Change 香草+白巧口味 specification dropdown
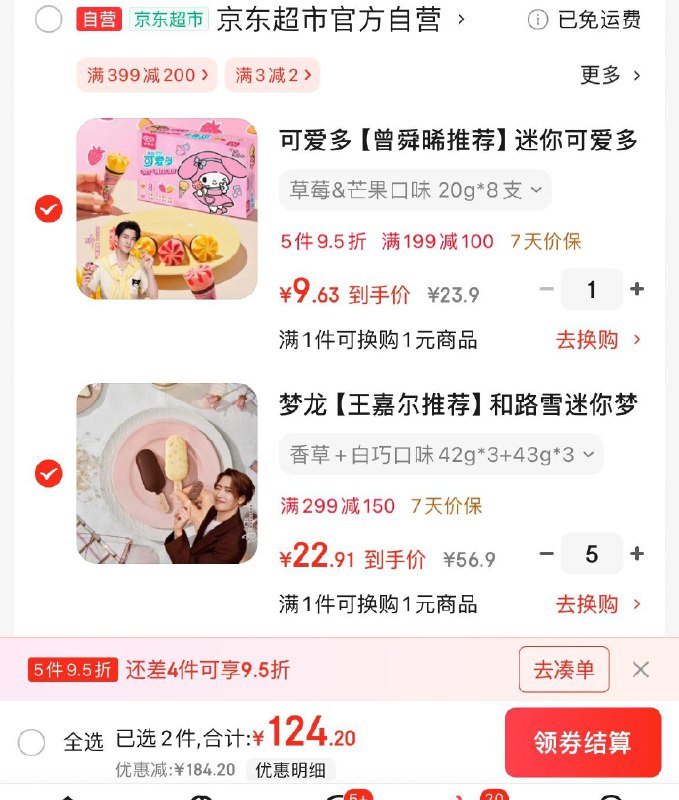Viewport: 679px width, 800px height. [x=440, y=454]
